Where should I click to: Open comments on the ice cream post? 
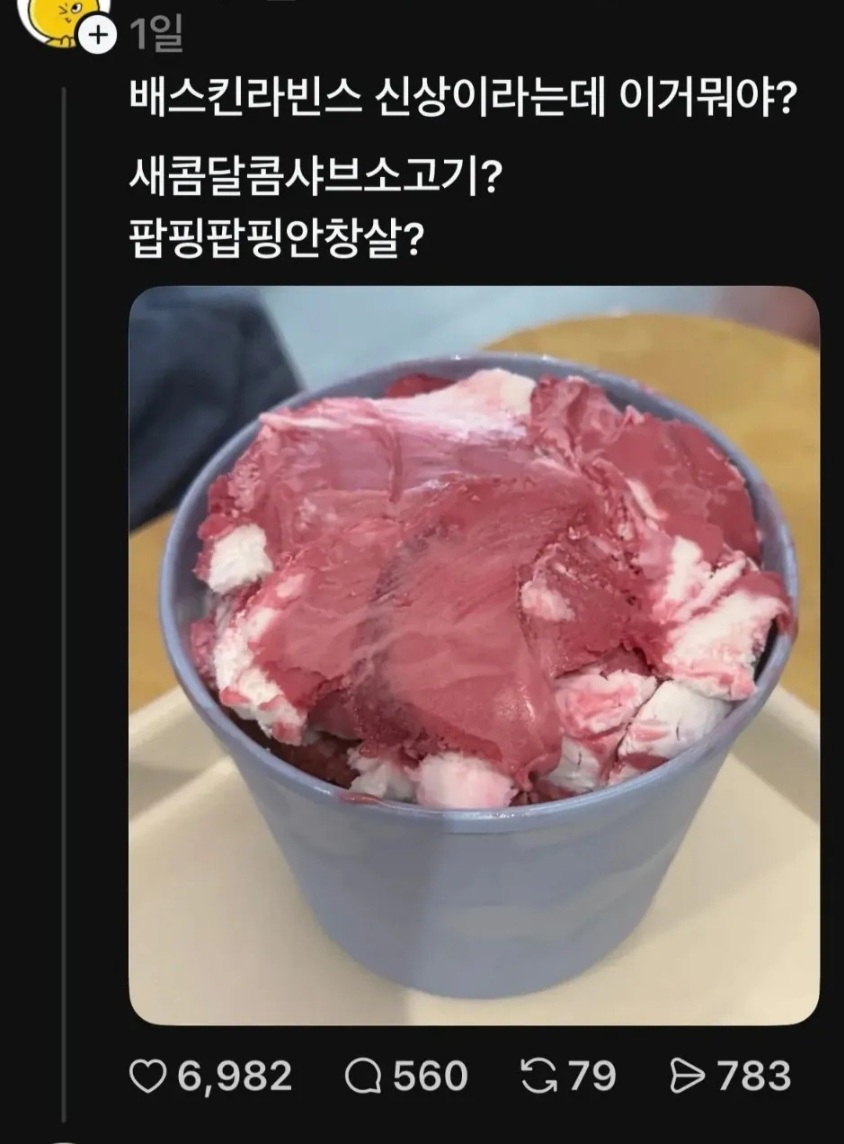pos(363,1077)
